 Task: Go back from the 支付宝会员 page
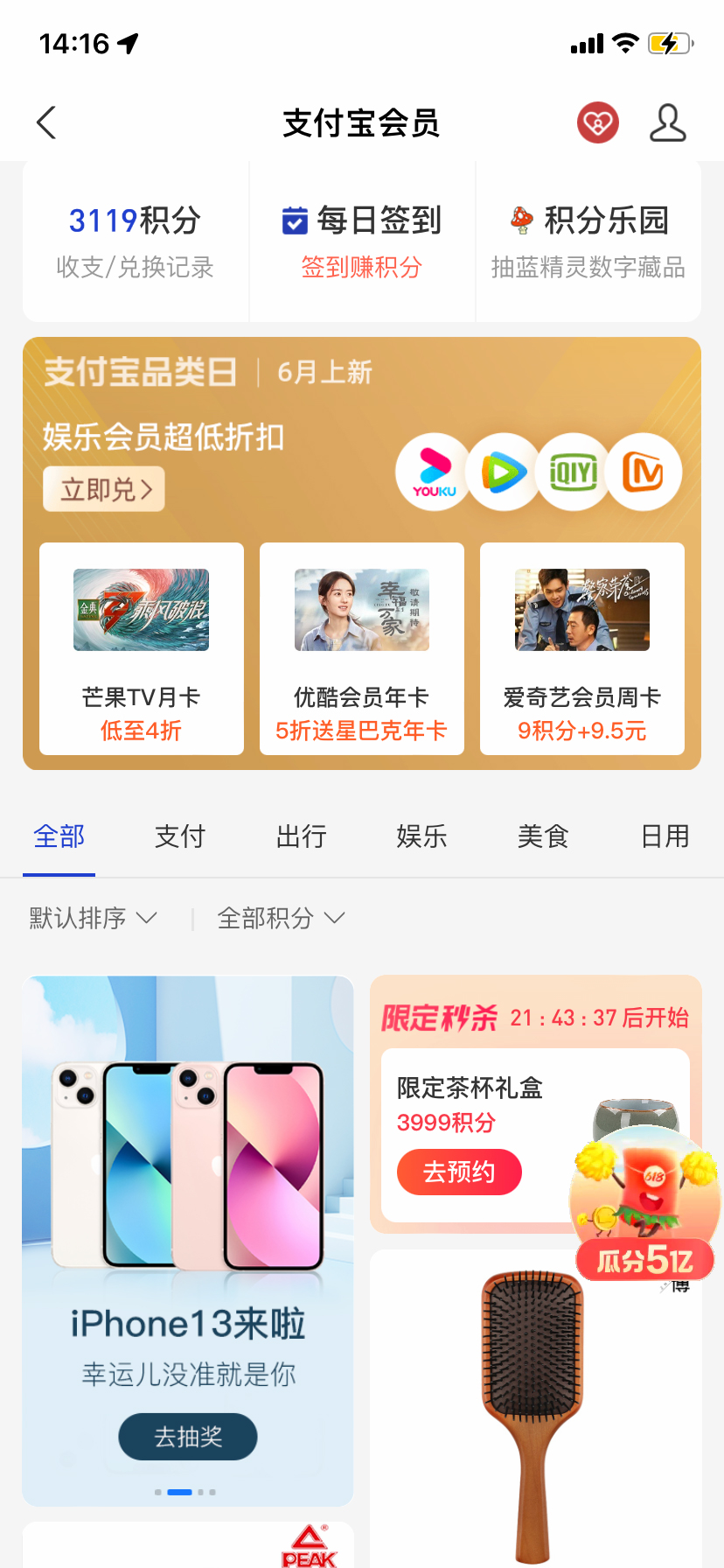pyautogui.click(x=47, y=122)
